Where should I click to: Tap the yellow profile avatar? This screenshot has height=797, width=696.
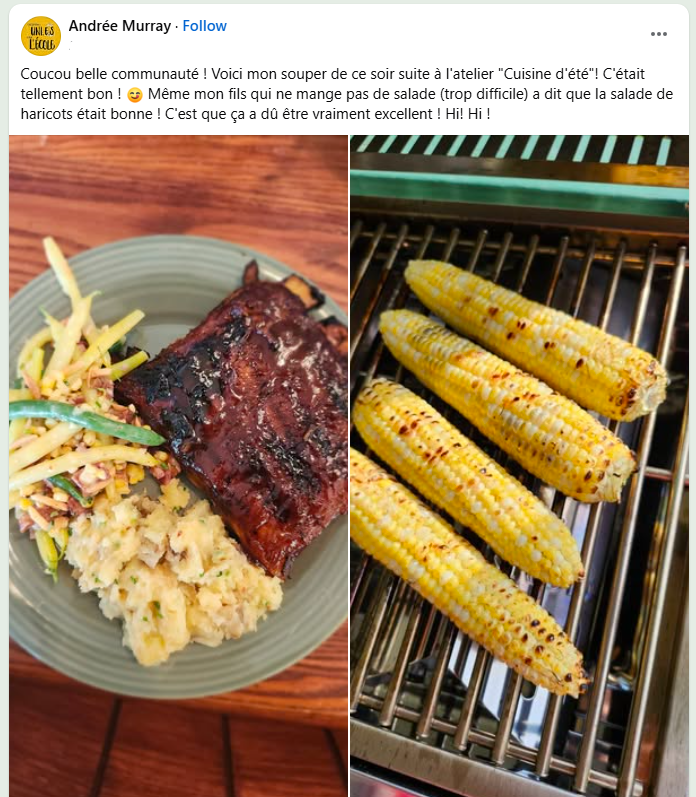pyautogui.click(x=41, y=36)
